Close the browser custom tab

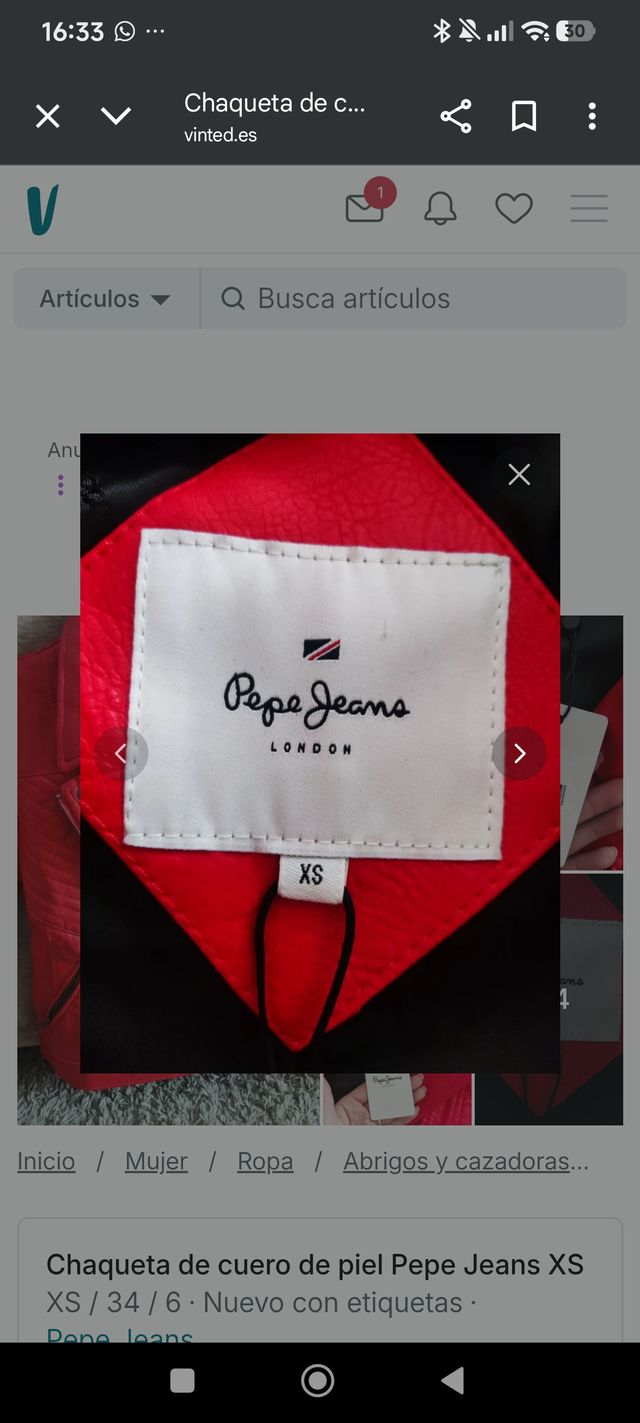(48, 117)
